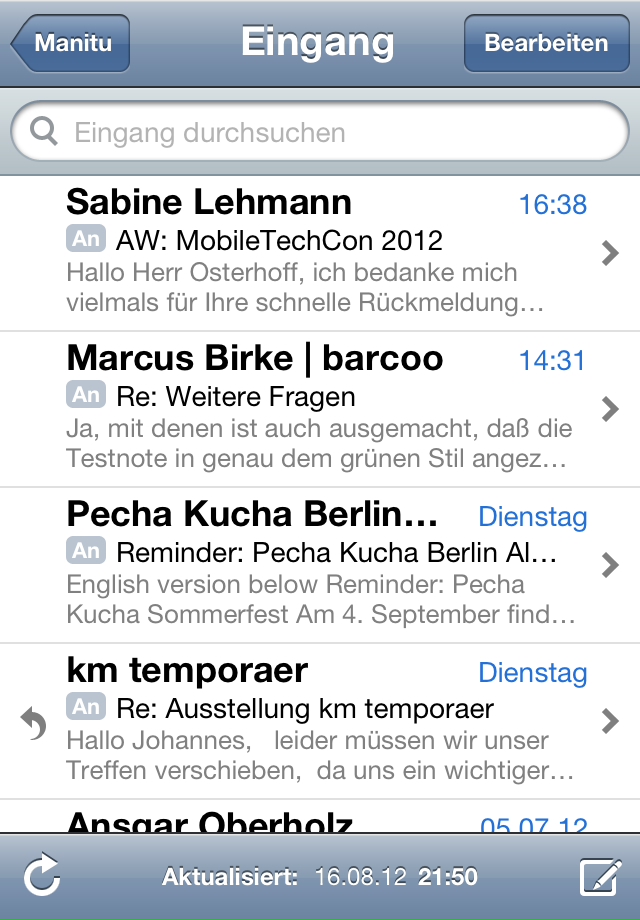This screenshot has height=920, width=640.
Task: Refresh the inbox
Action: [42, 878]
